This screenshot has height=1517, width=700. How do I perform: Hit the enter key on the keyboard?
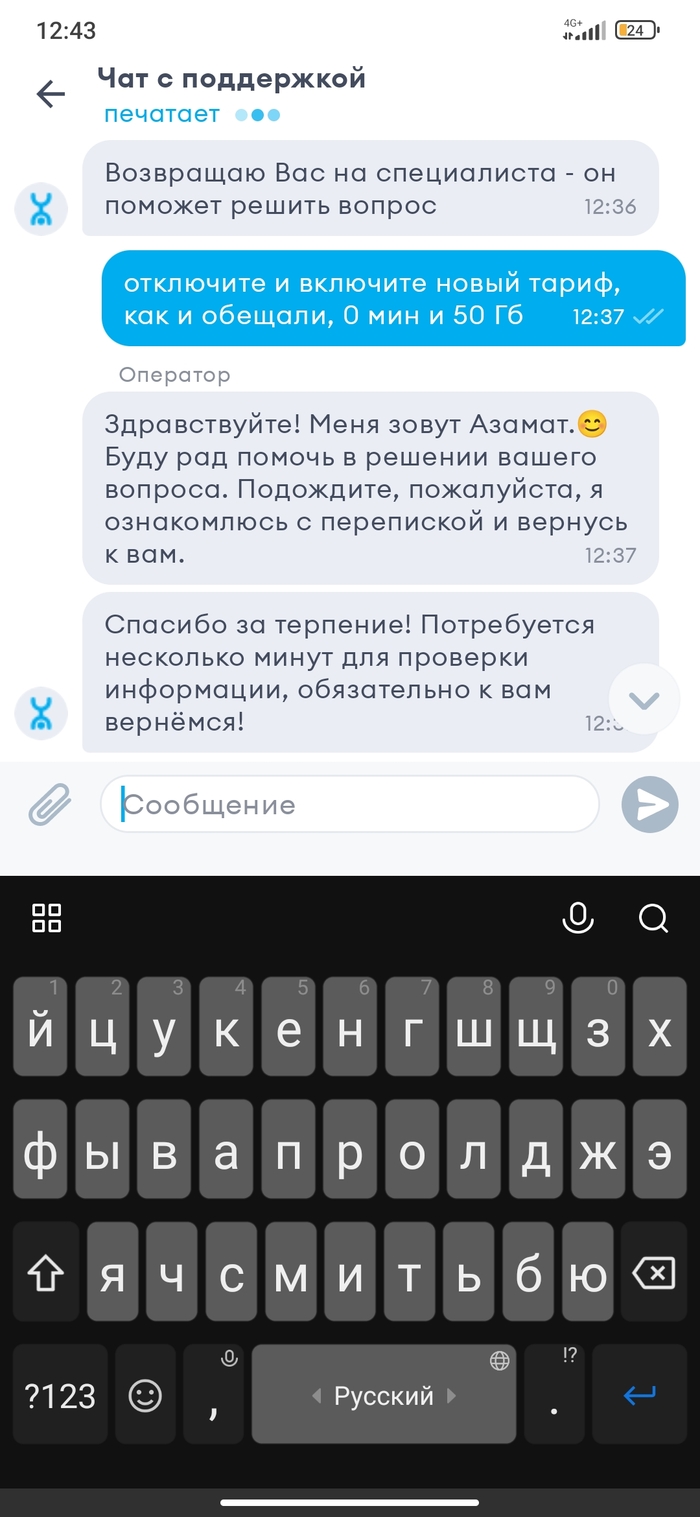click(640, 1395)
